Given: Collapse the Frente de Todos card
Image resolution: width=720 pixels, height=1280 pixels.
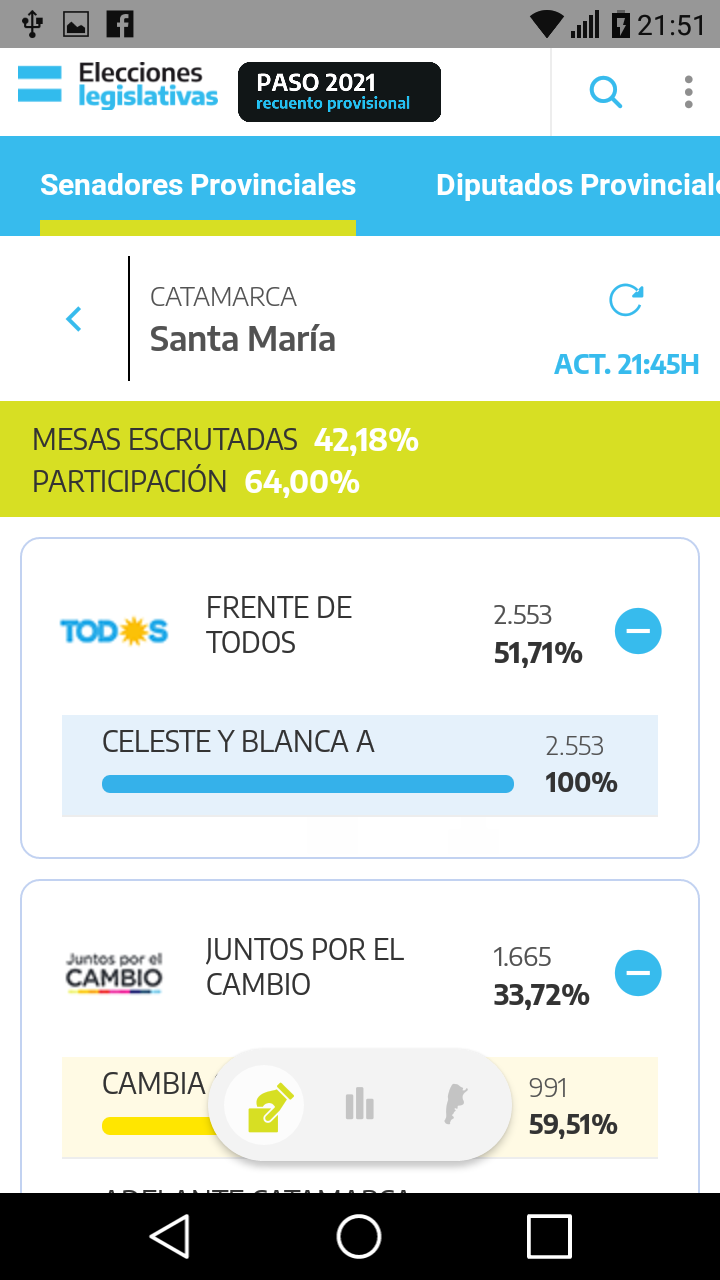Looking at the screenshot, I should 638,631.
